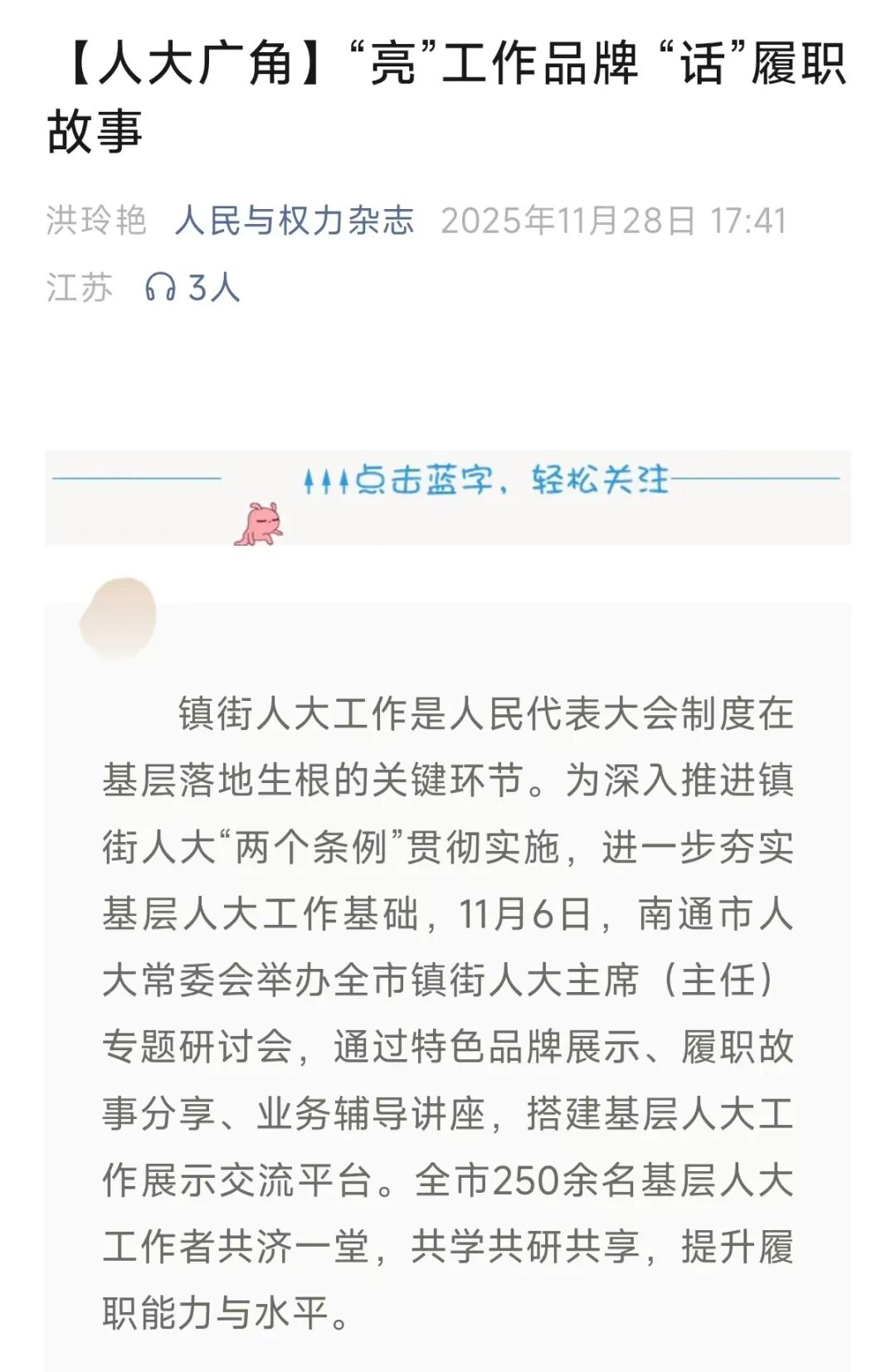Open the 人民与权力杂志 account page
Viewport: 896px width, 1372px height.
(x=294, y=221)
